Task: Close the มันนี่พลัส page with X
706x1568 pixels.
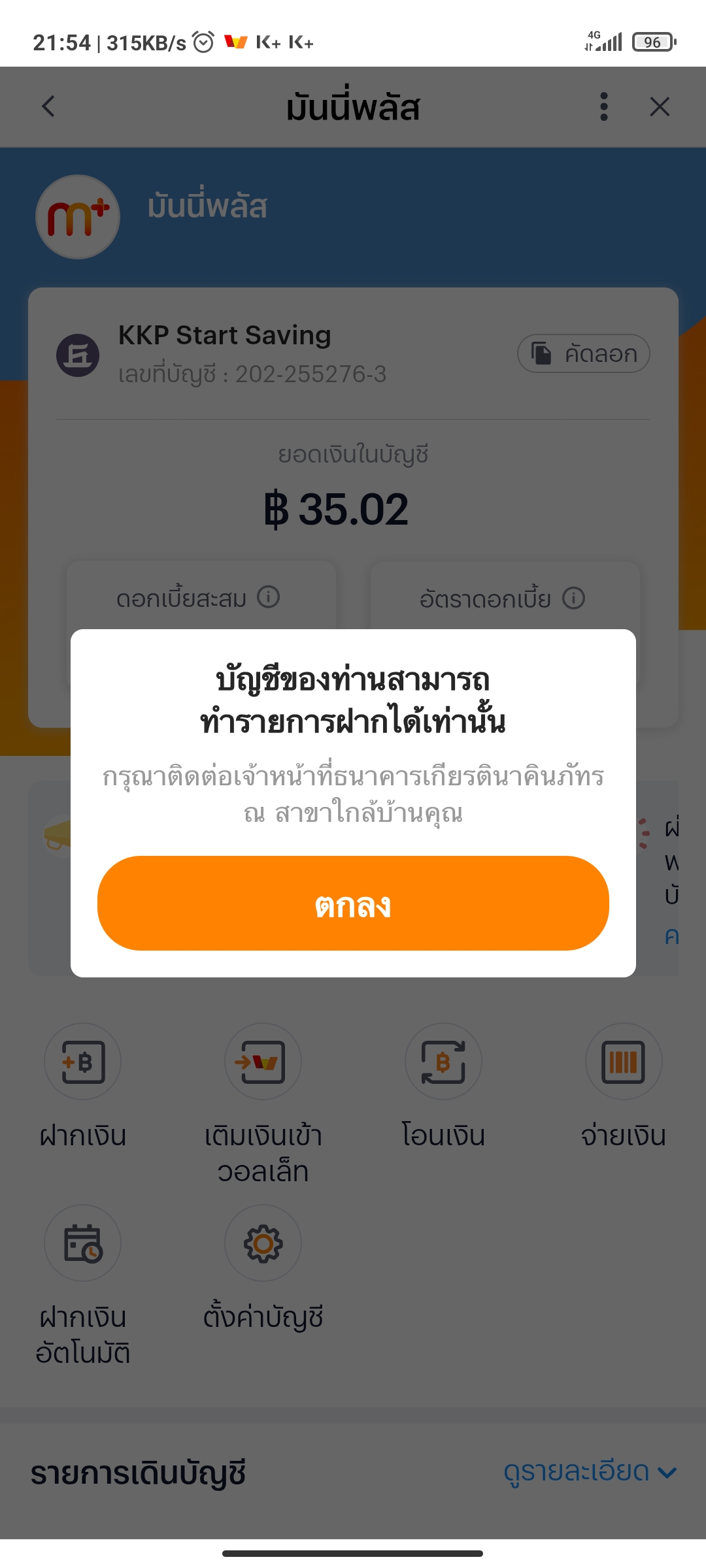Action: click(660, 106)
